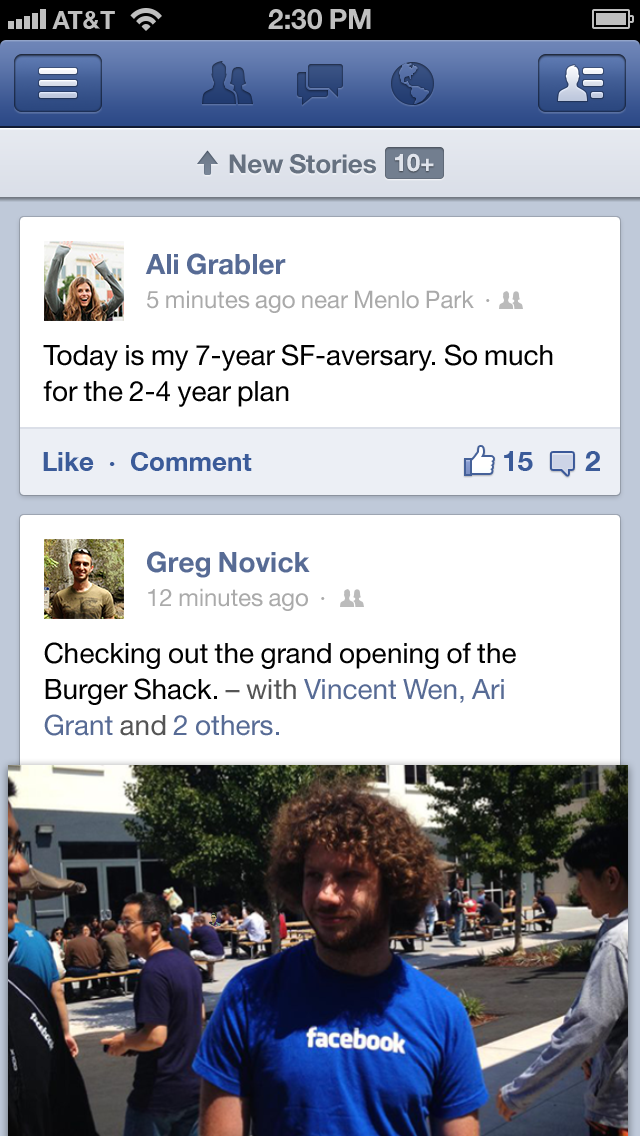The width and height of the screenshot is (640, 1136).
Task: Open the messages icon
Action: (x=320, y=83)
